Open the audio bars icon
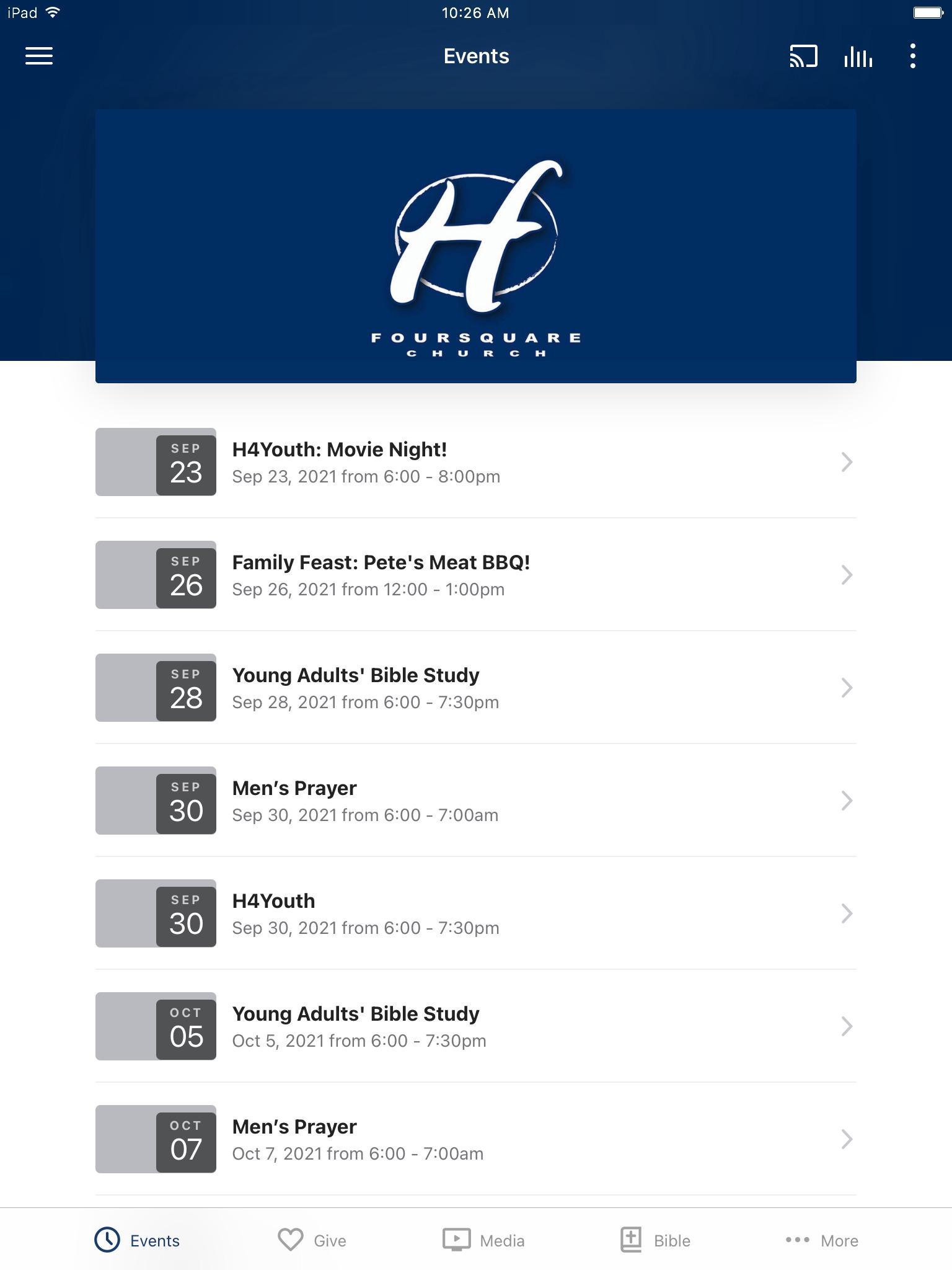This screenshot has height=1270, width=952. (x=858, y=56)
